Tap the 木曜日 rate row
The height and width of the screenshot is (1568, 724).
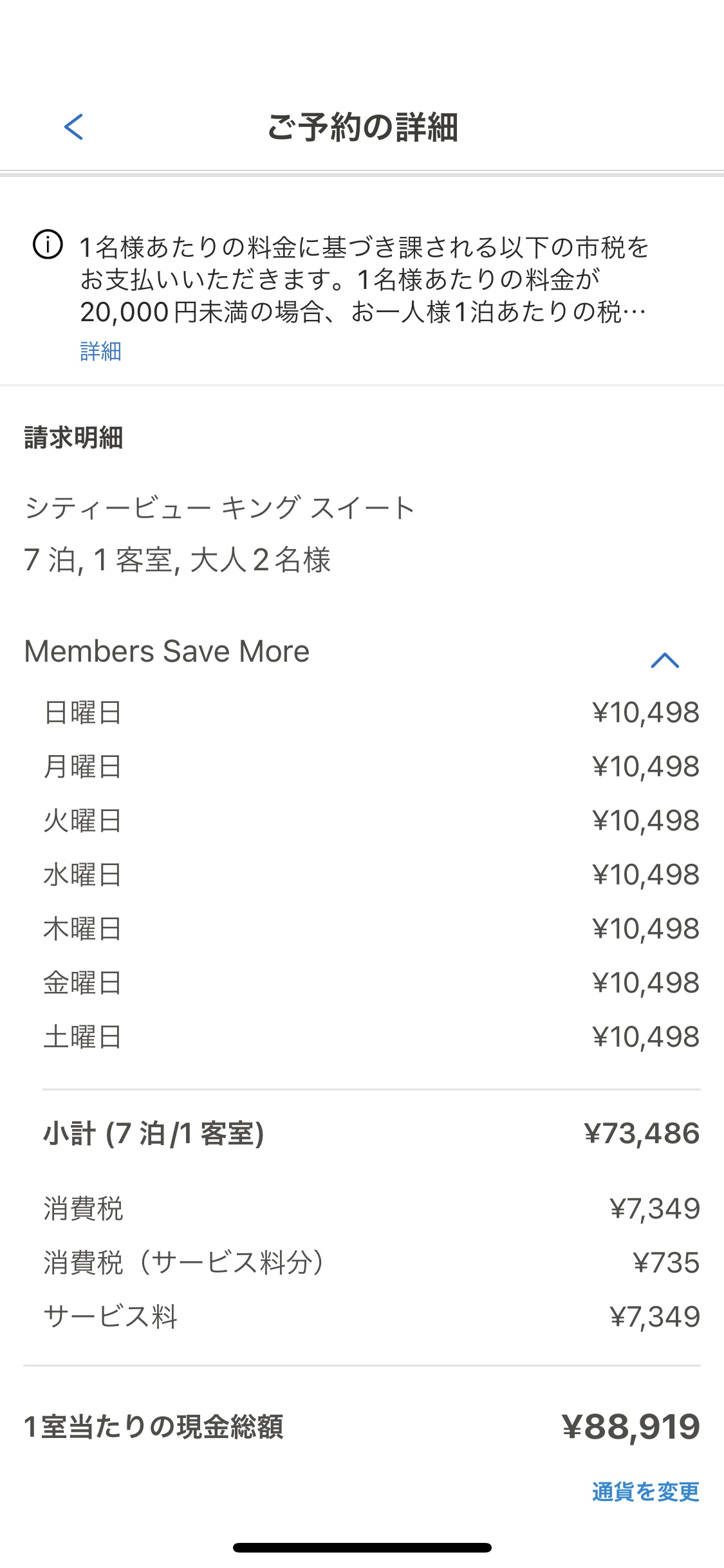(x=360, y=928)
